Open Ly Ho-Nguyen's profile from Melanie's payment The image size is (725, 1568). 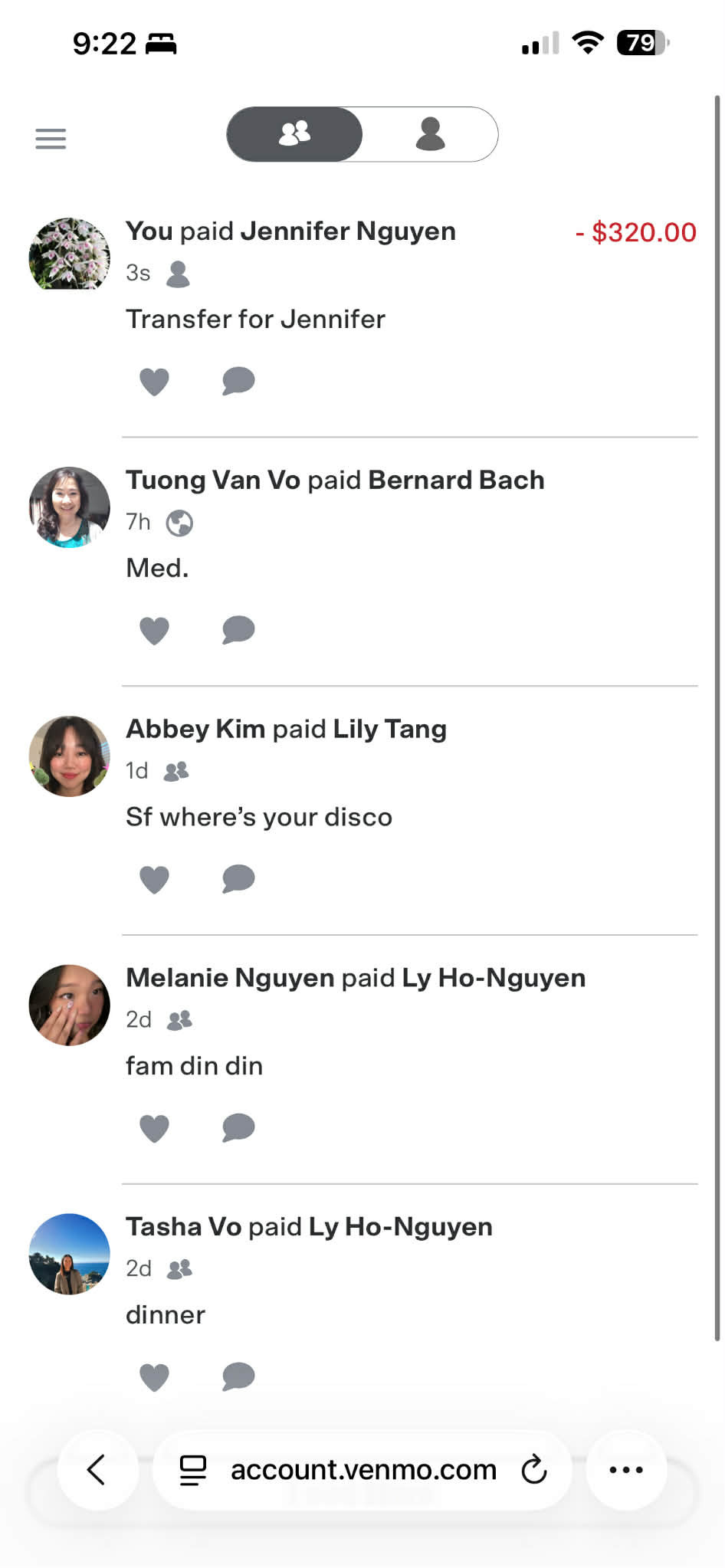coord(494,978)
